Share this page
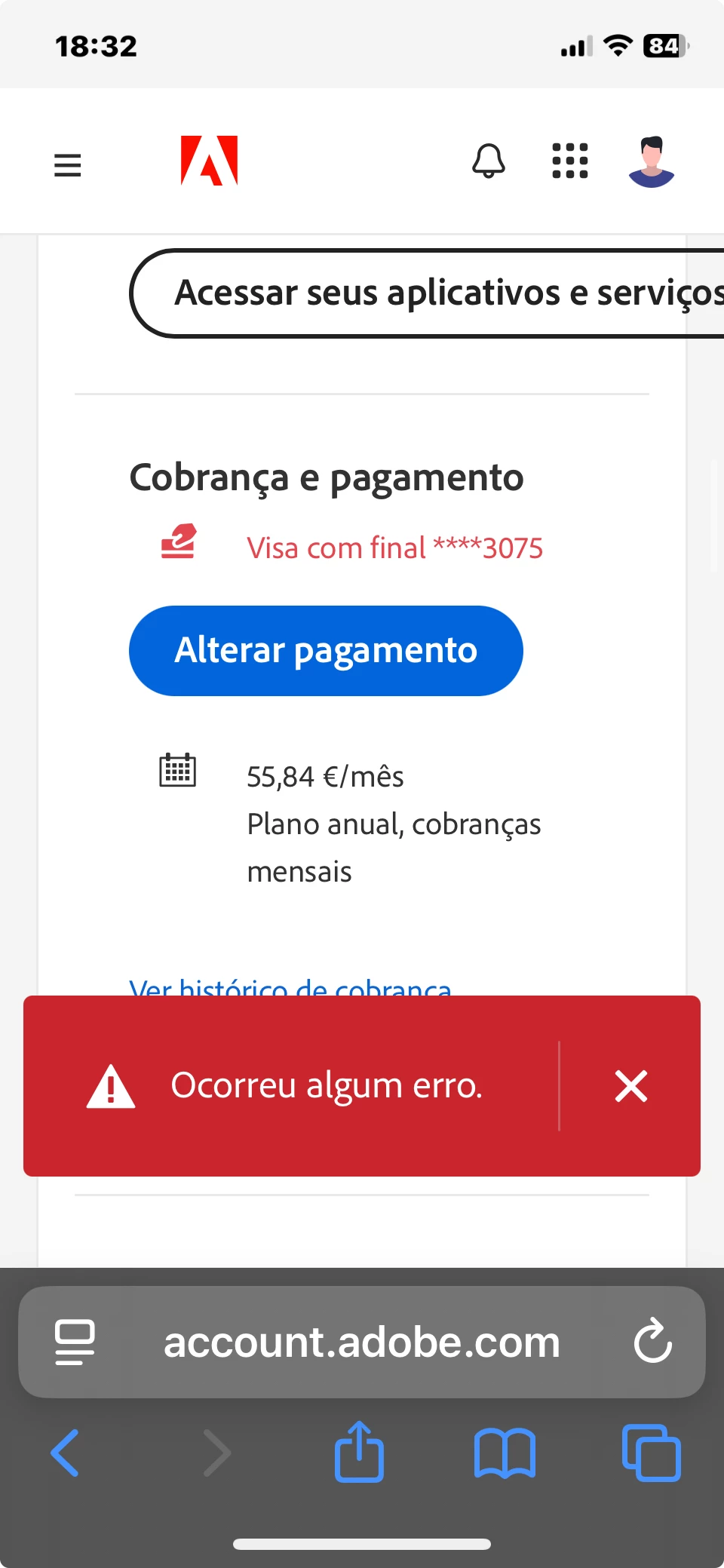Image resolution: width=724 pixels, height=1568 pixels. [x=359, y=1452]
